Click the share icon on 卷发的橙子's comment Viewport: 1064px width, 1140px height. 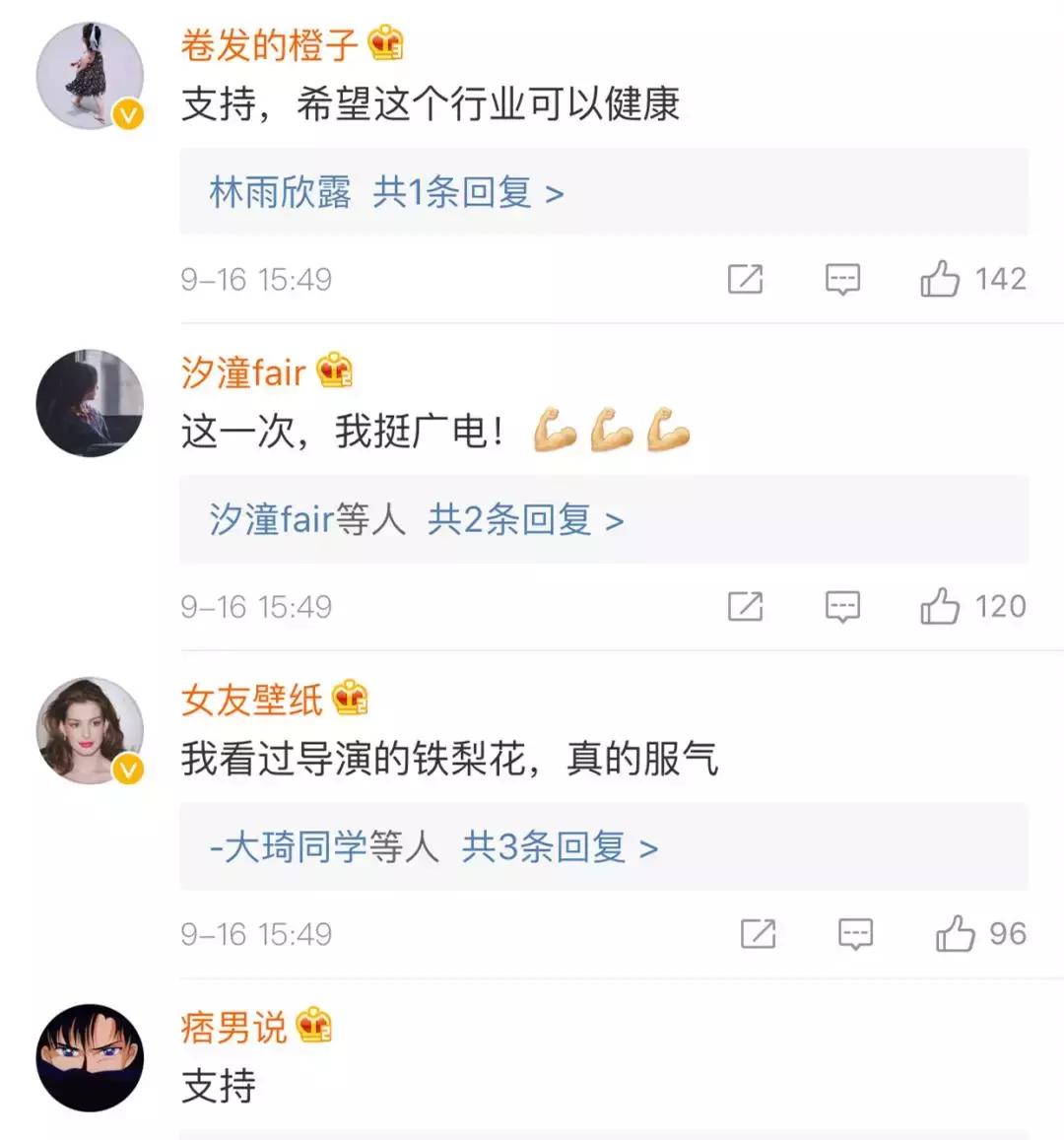(747, 280)
